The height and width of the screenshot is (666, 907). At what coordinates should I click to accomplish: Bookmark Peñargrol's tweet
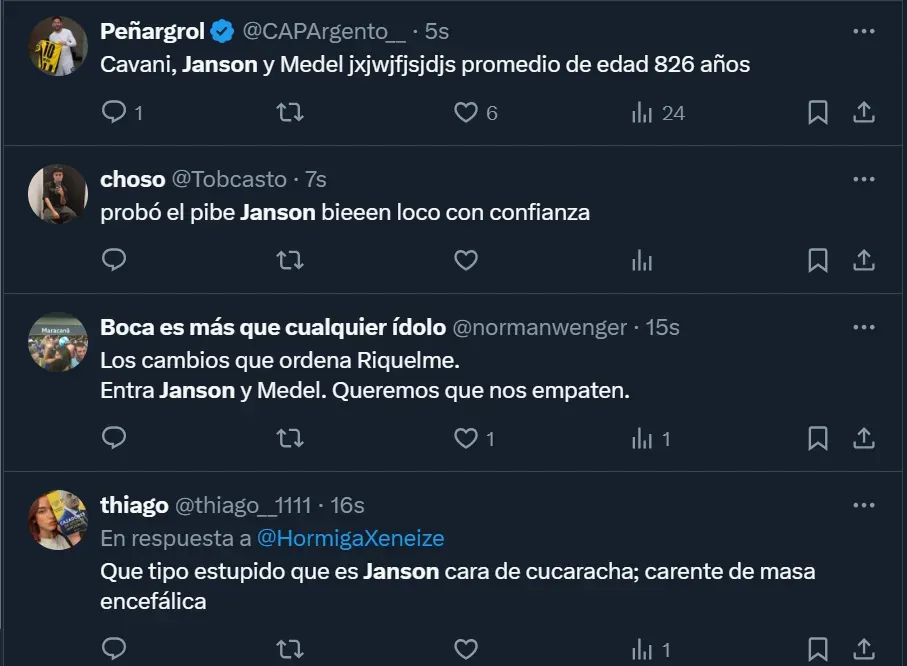tap(817, 113)
